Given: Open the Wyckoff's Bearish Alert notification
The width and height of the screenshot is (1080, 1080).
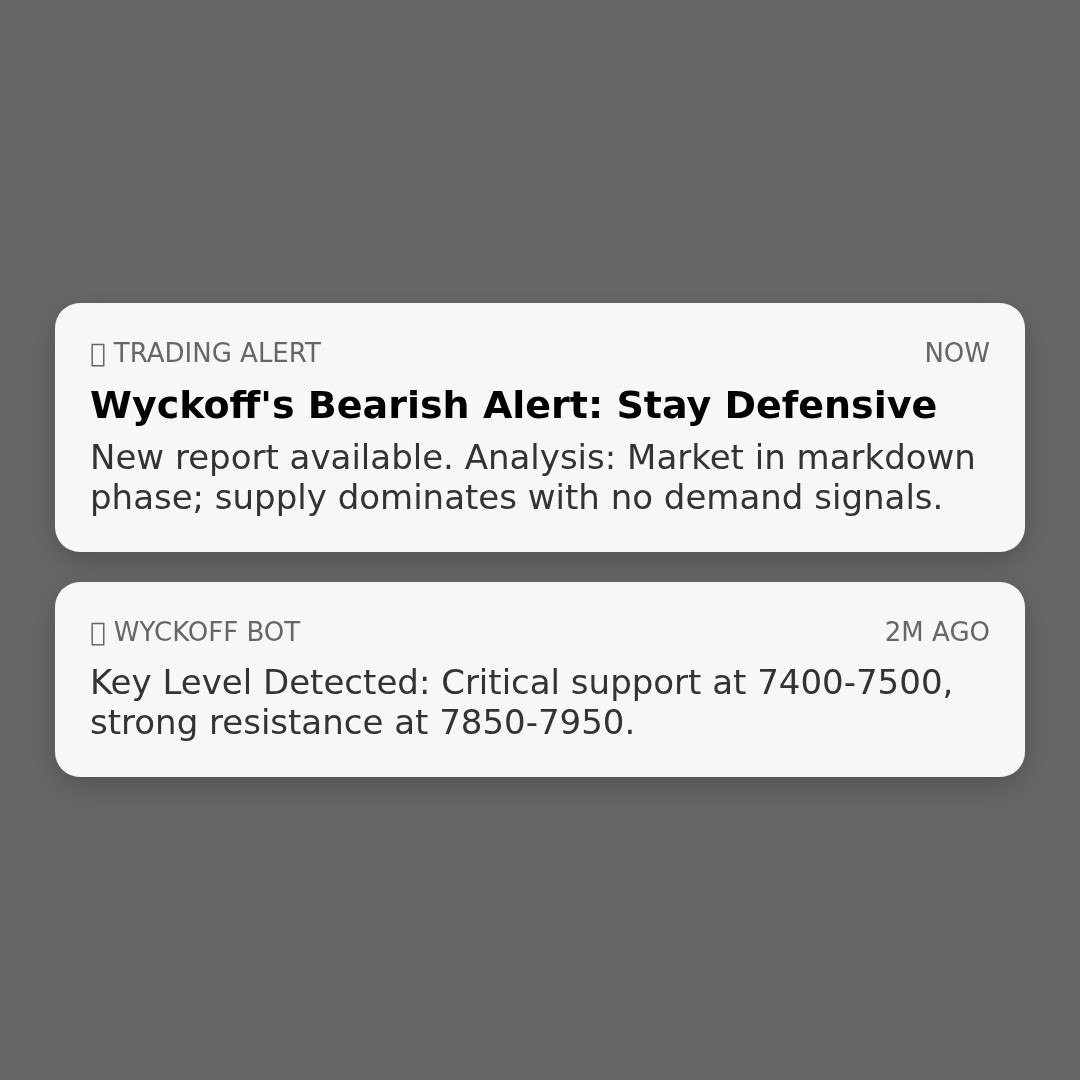Looking at the screenshot, I should pos(540,428).
